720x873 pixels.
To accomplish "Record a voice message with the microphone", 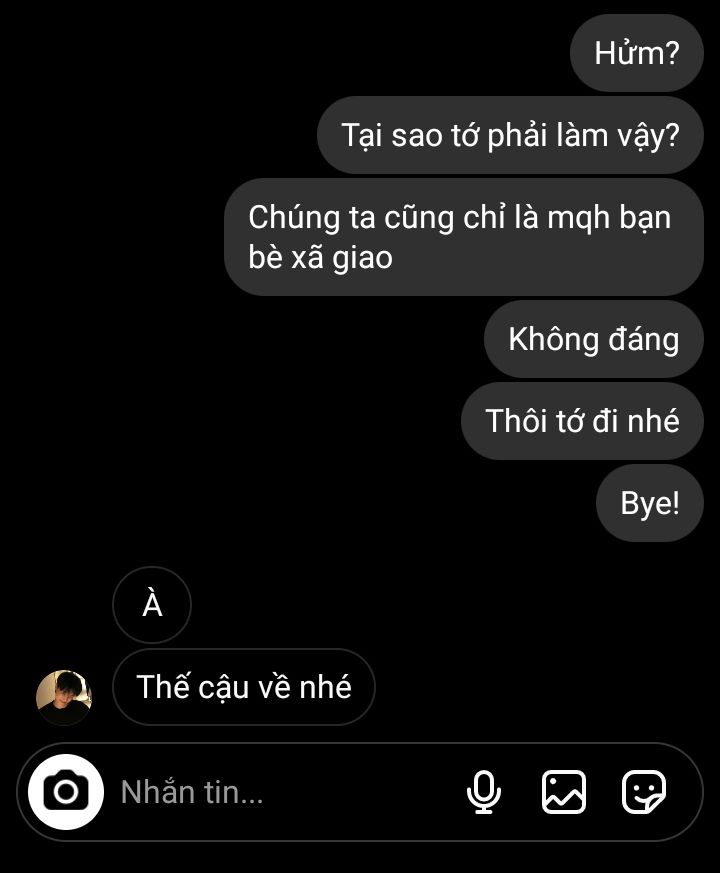I will 484,793.
